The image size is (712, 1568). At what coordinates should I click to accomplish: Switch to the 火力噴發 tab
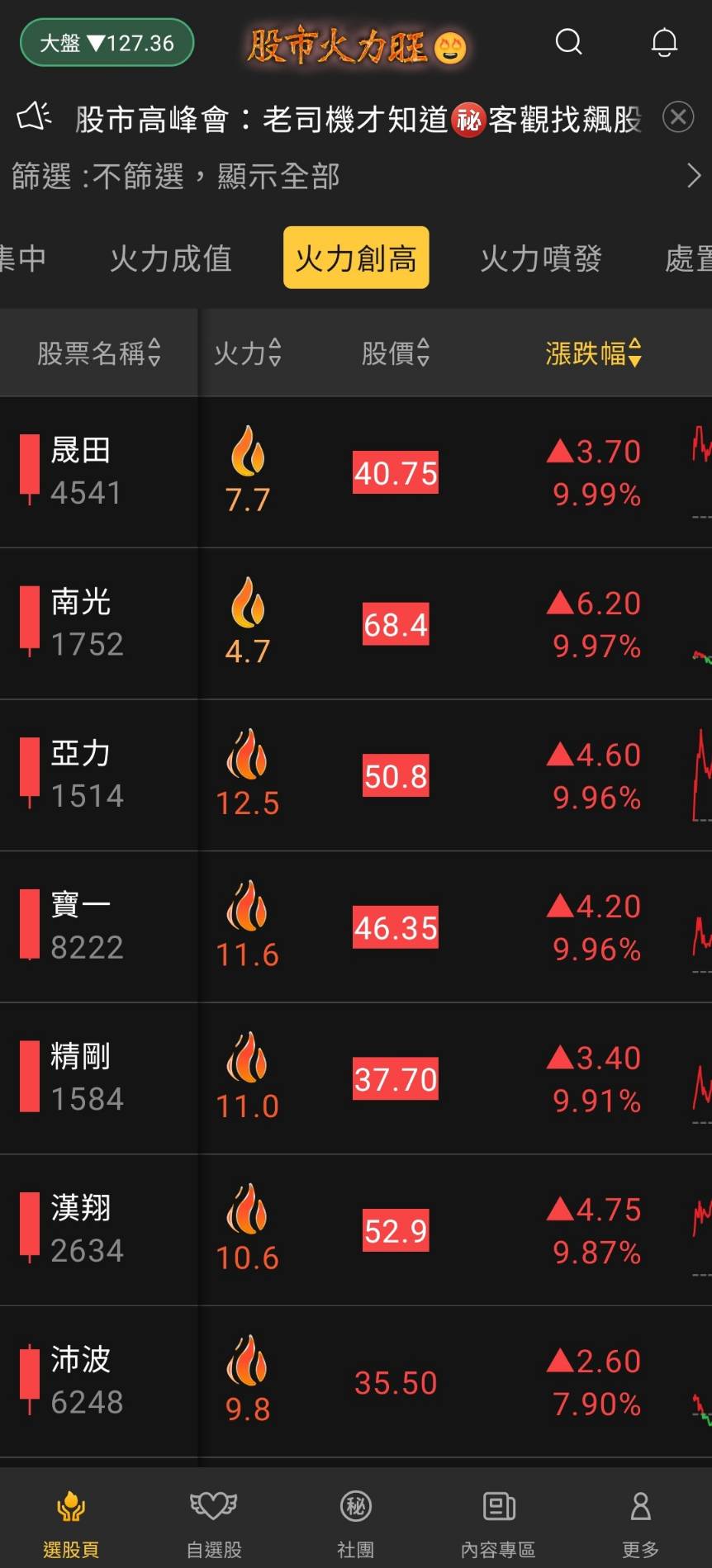(541, 258)
